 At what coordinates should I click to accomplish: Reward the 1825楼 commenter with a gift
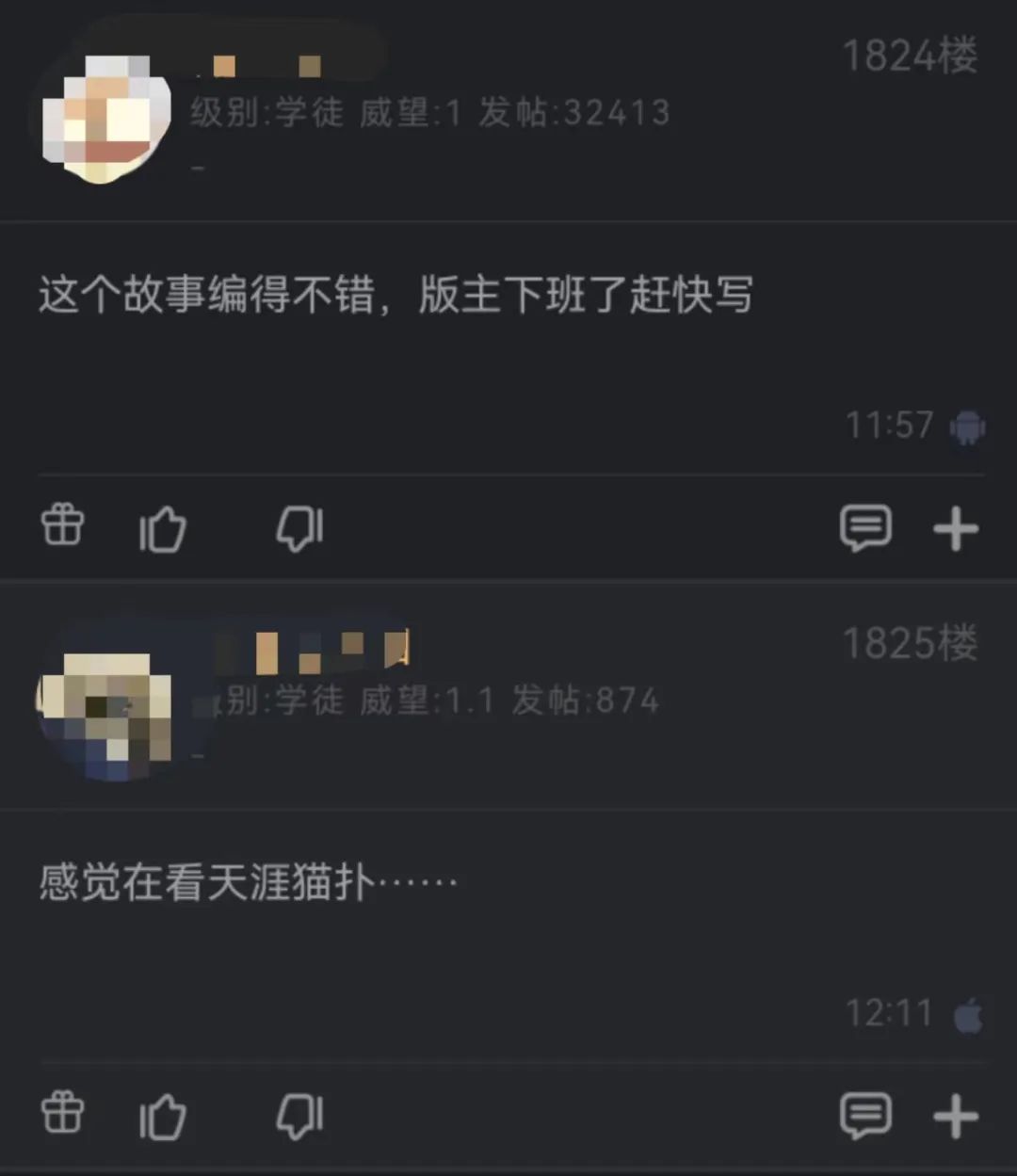[61, 1117]
